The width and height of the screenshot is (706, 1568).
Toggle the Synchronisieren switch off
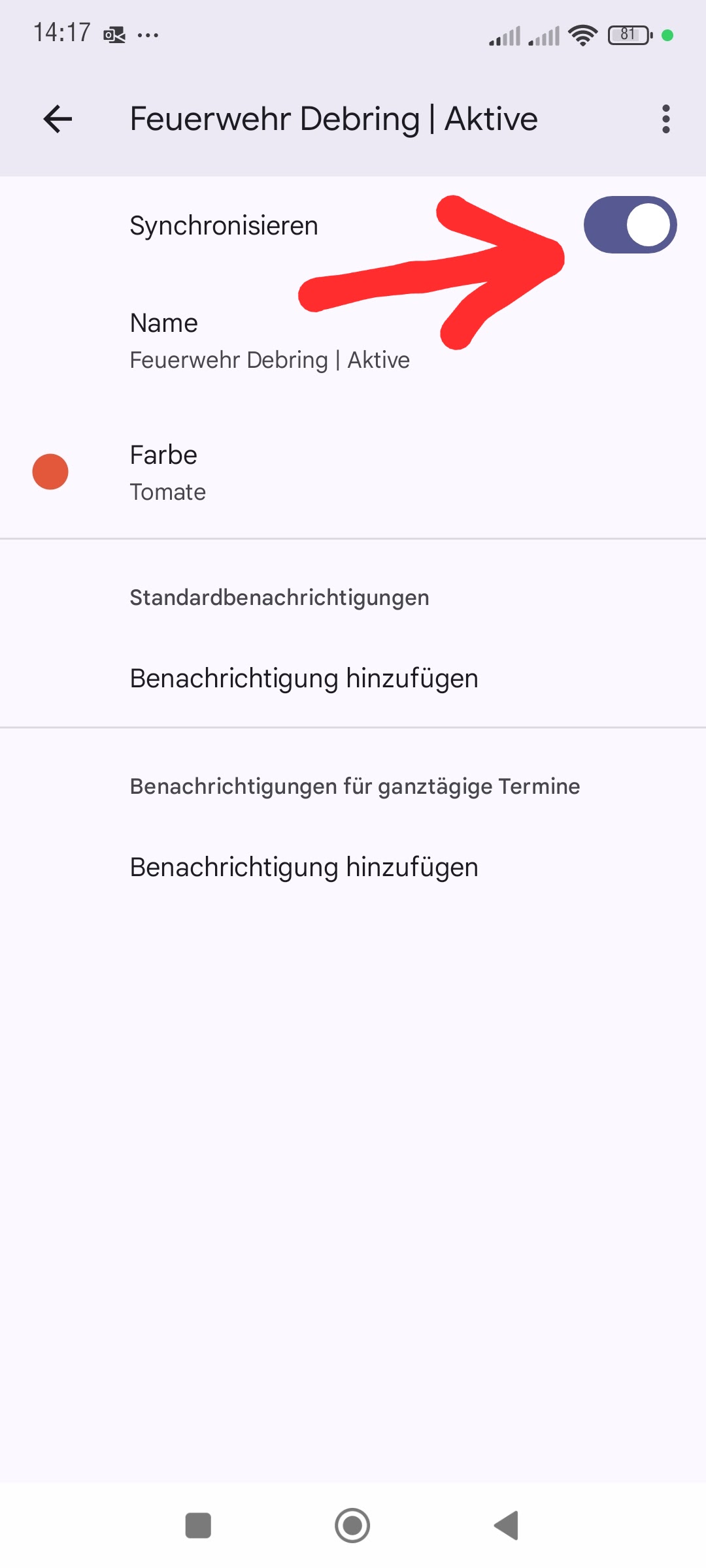coord(630,225)
